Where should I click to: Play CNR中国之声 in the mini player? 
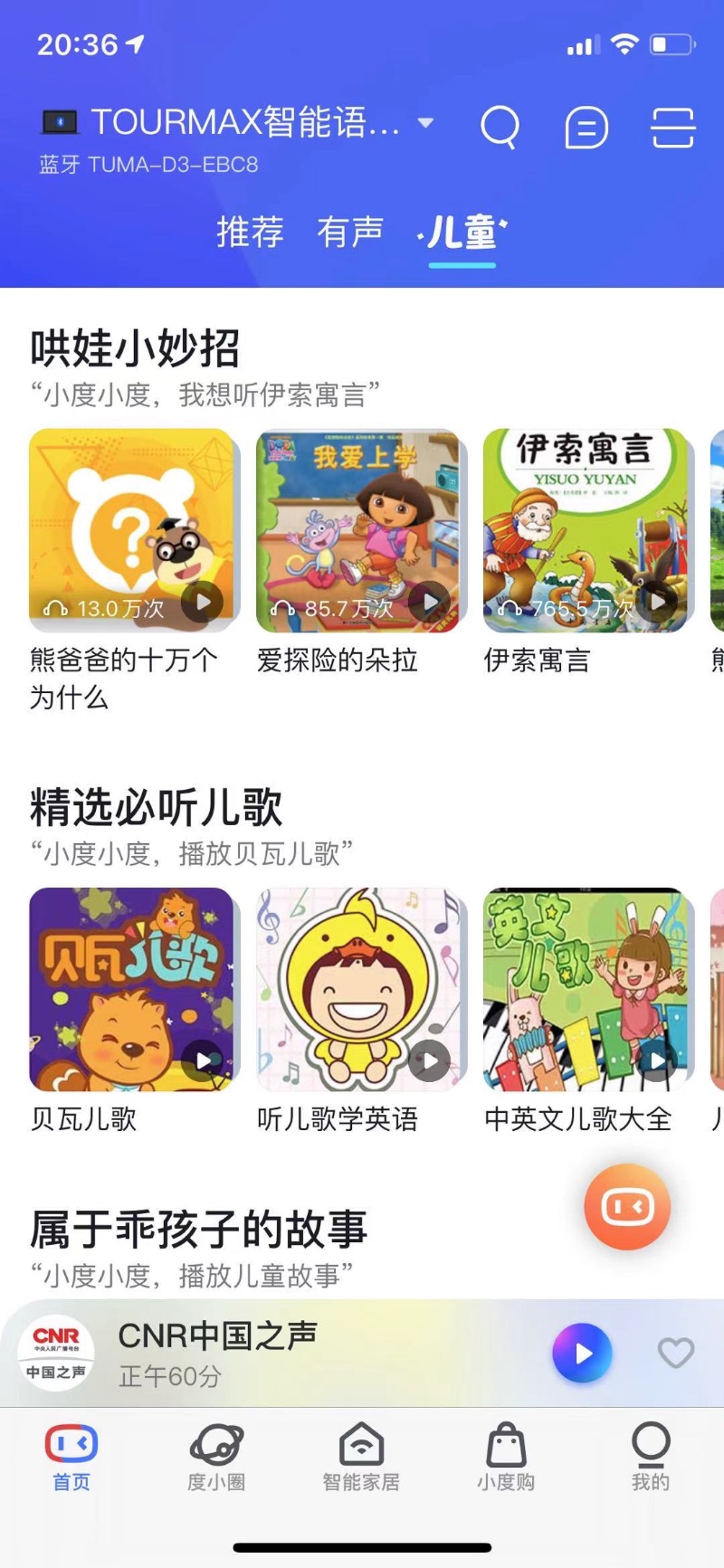[582, 1353]
